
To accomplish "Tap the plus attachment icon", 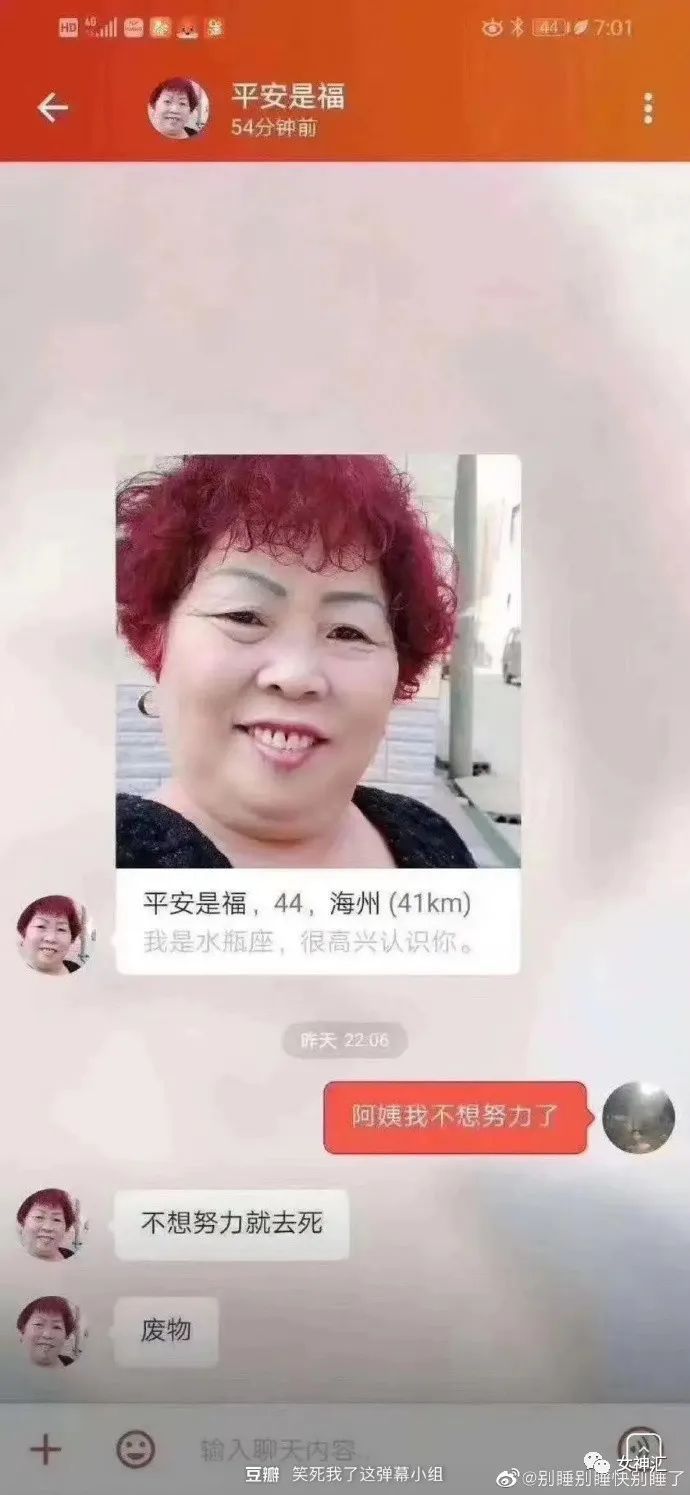I will (44, 1448).
